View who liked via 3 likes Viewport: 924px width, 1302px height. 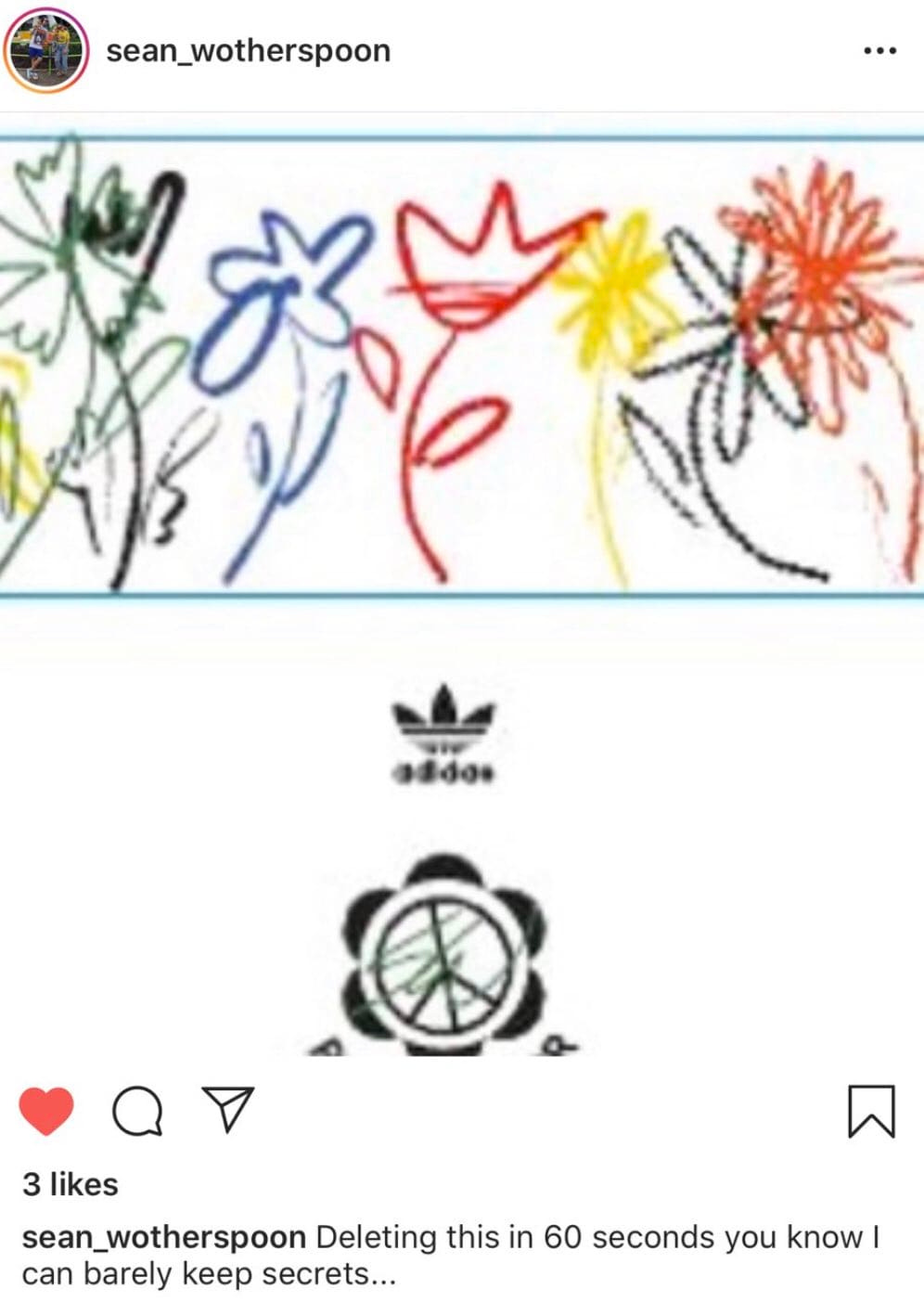click(71, 1184)
